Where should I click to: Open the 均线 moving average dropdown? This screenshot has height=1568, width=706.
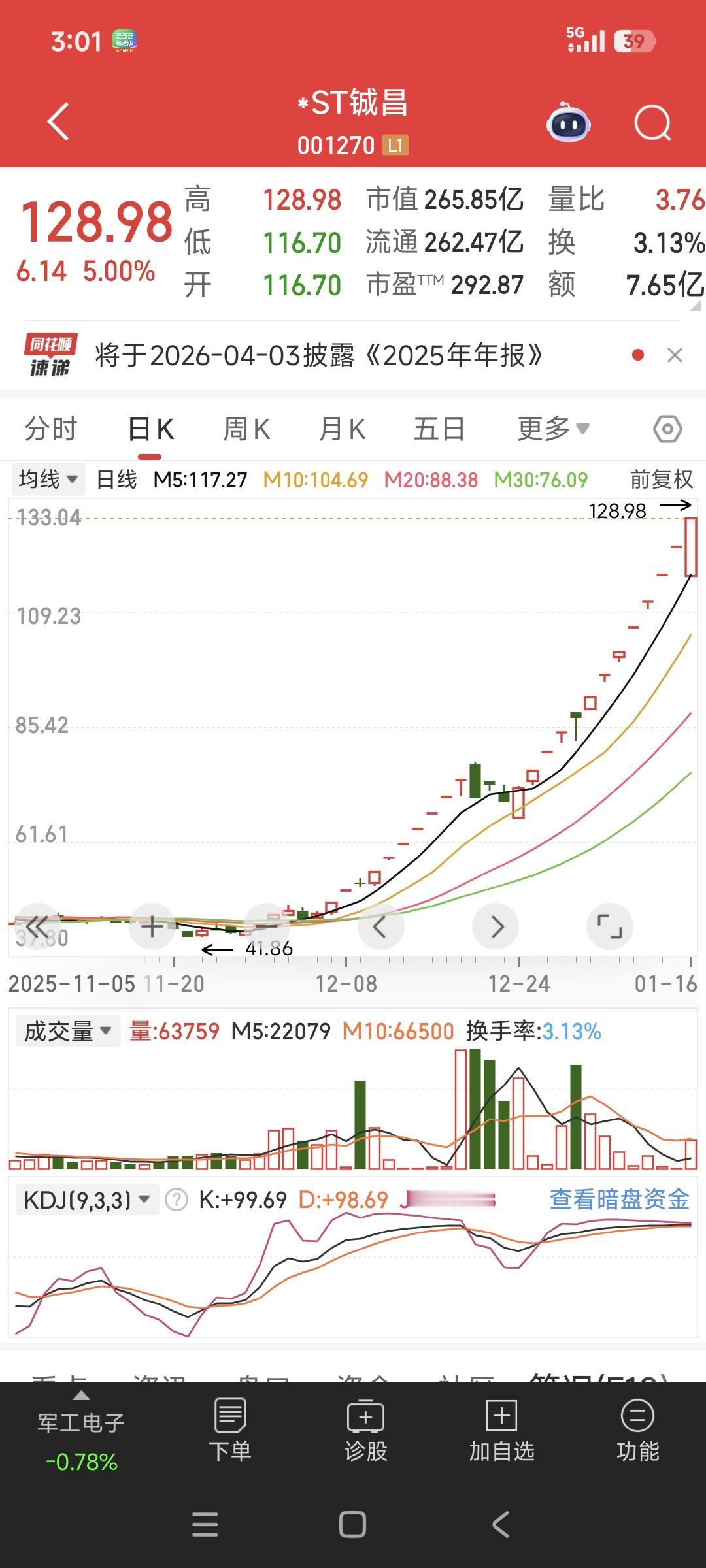tap(48, 479)
